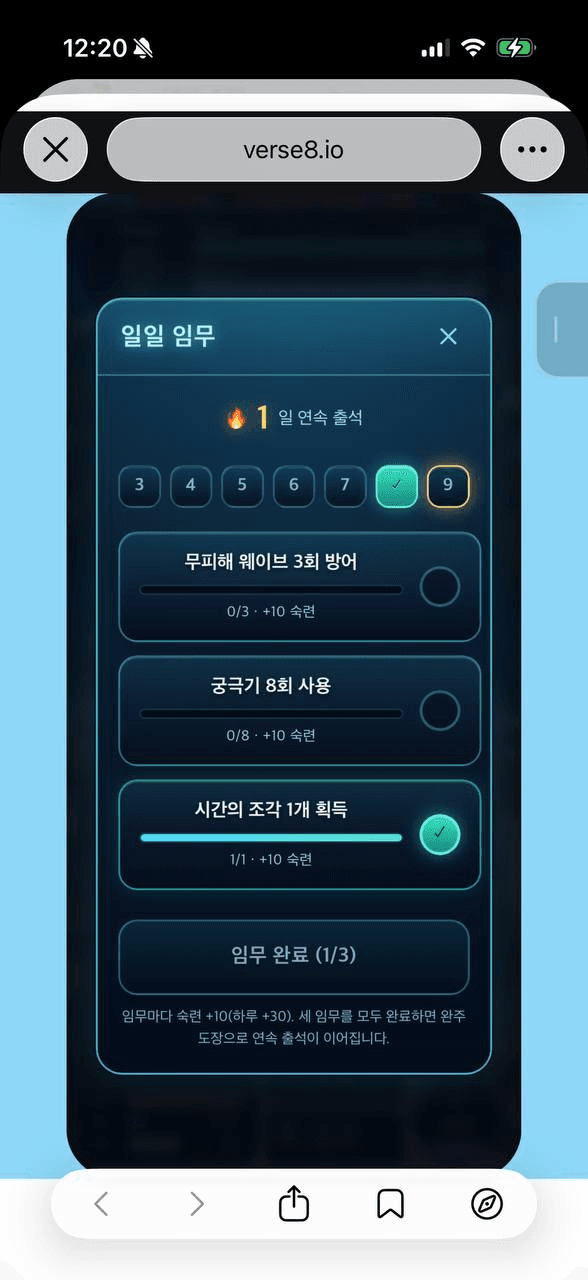Tap the 임무 완료 (1/3) button
The image size is (588, 1280).
294,957
